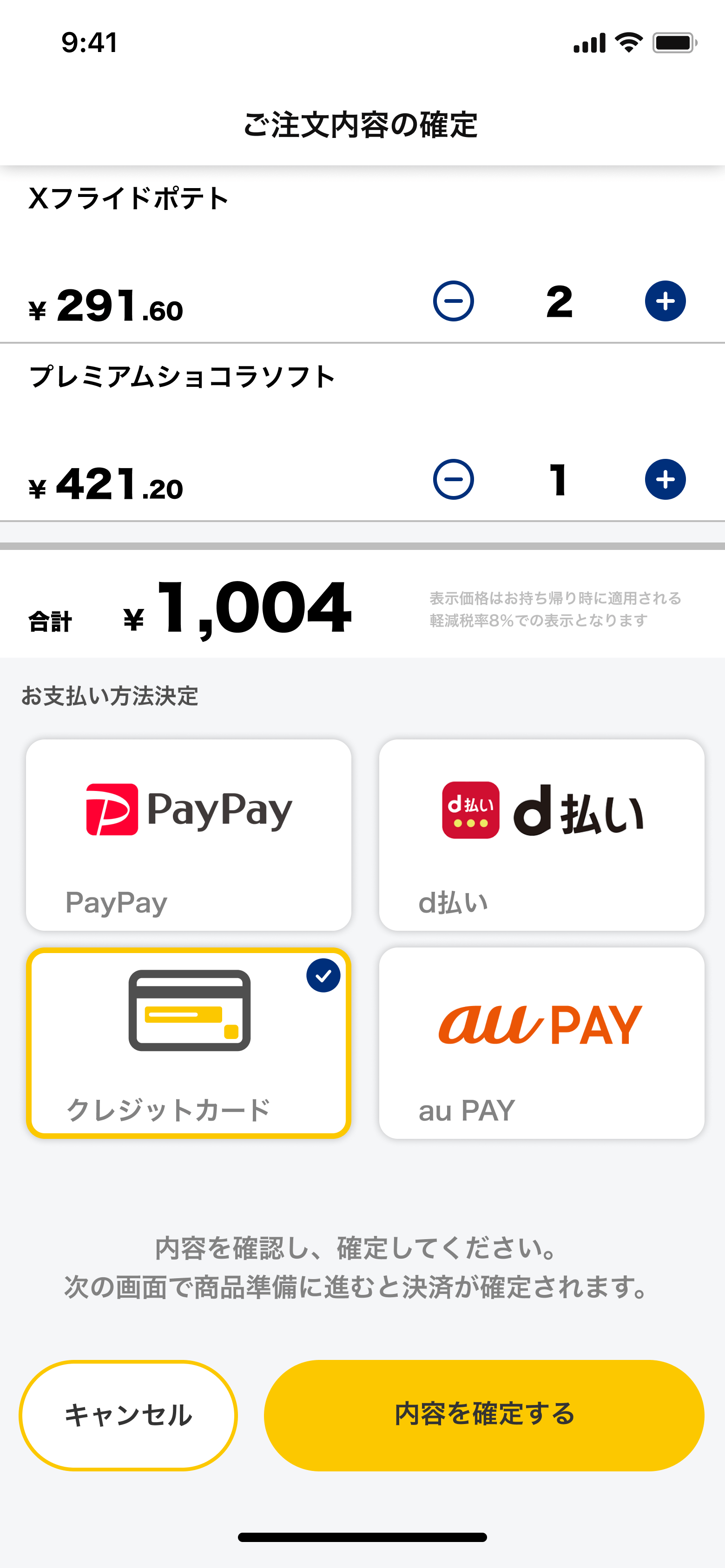Select クレジットカード payment card
The image size is (725, 1568).
point(189,1043)
